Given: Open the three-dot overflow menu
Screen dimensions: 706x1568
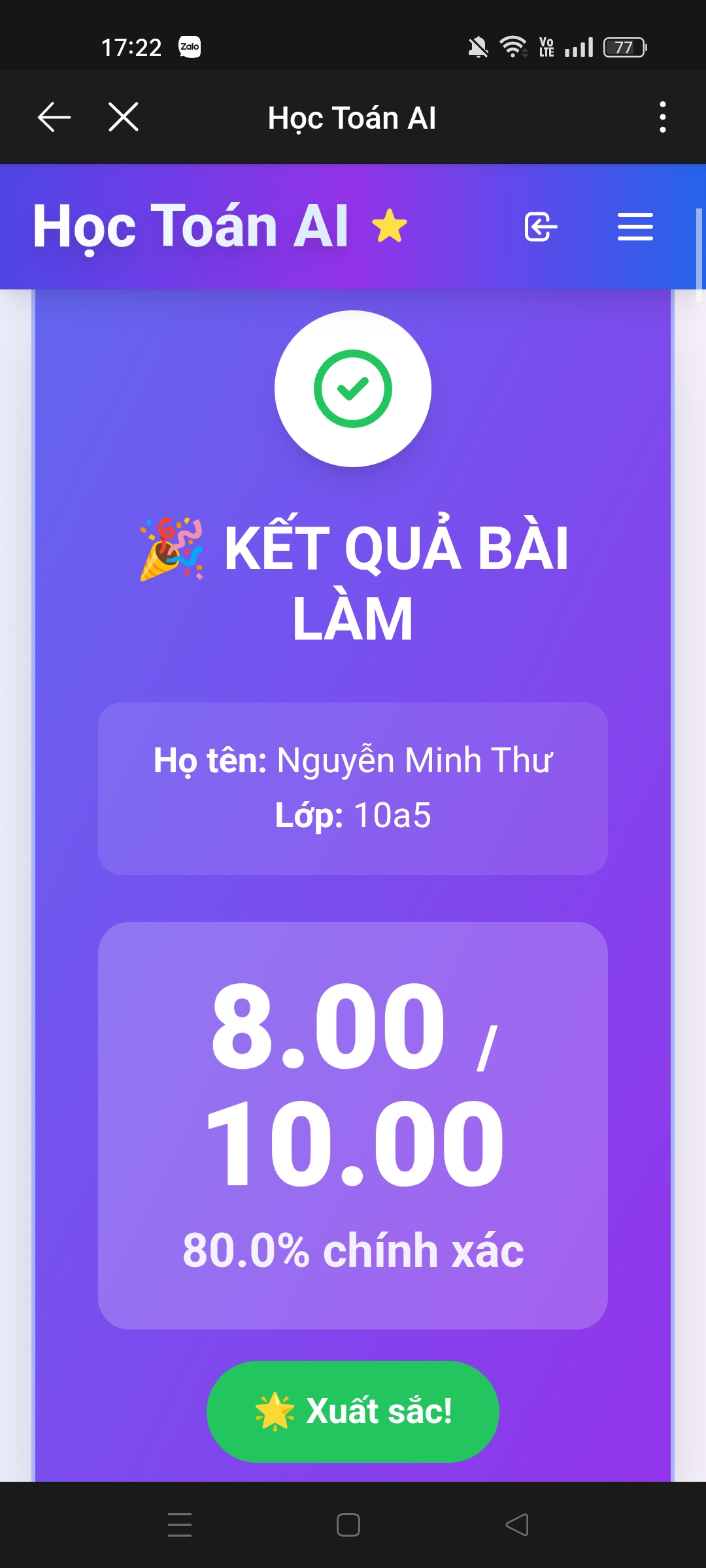Looking at the screenshot, I should [663, 118].
